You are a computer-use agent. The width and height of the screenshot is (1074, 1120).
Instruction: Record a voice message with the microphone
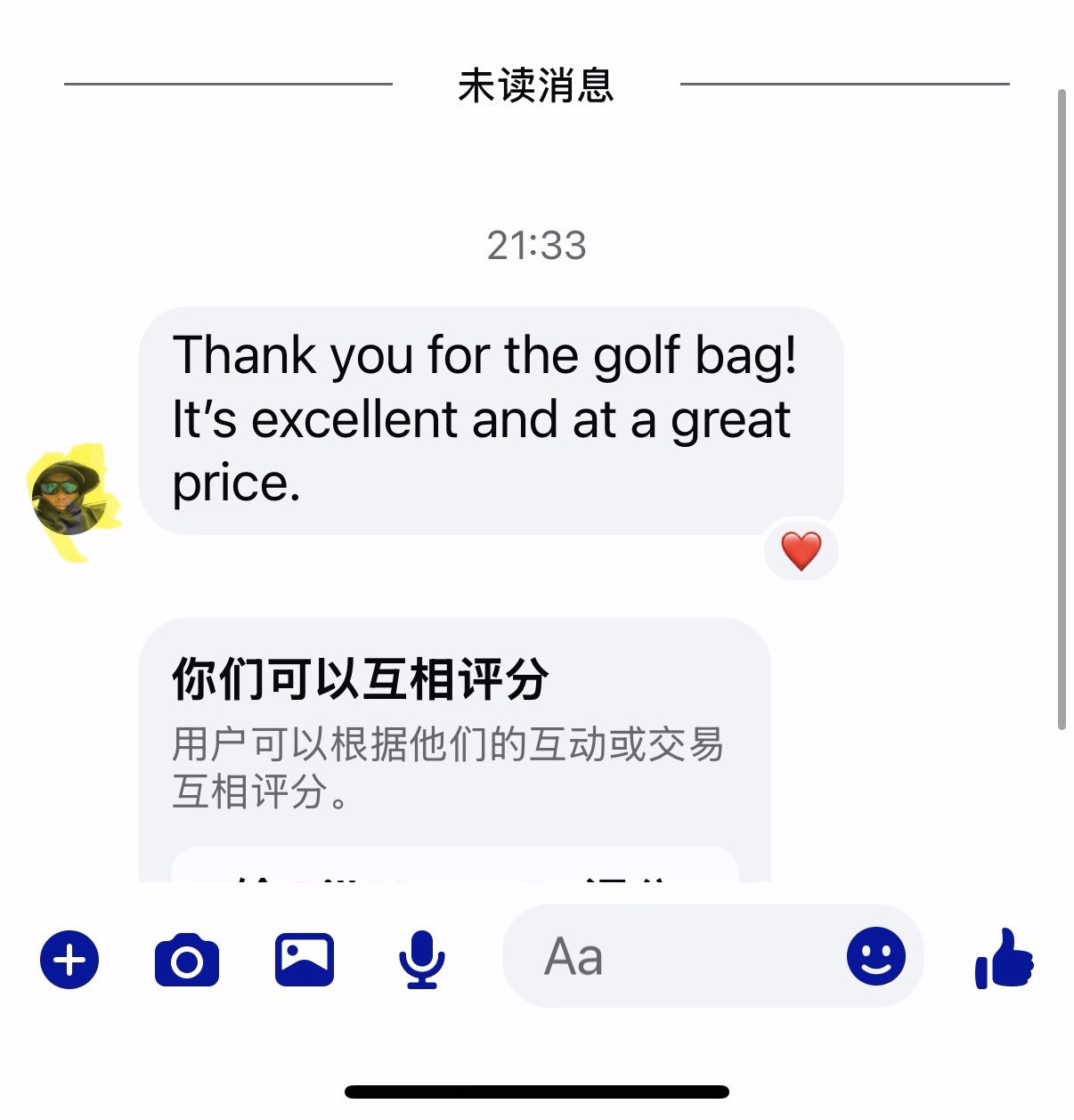pos(421,959)
